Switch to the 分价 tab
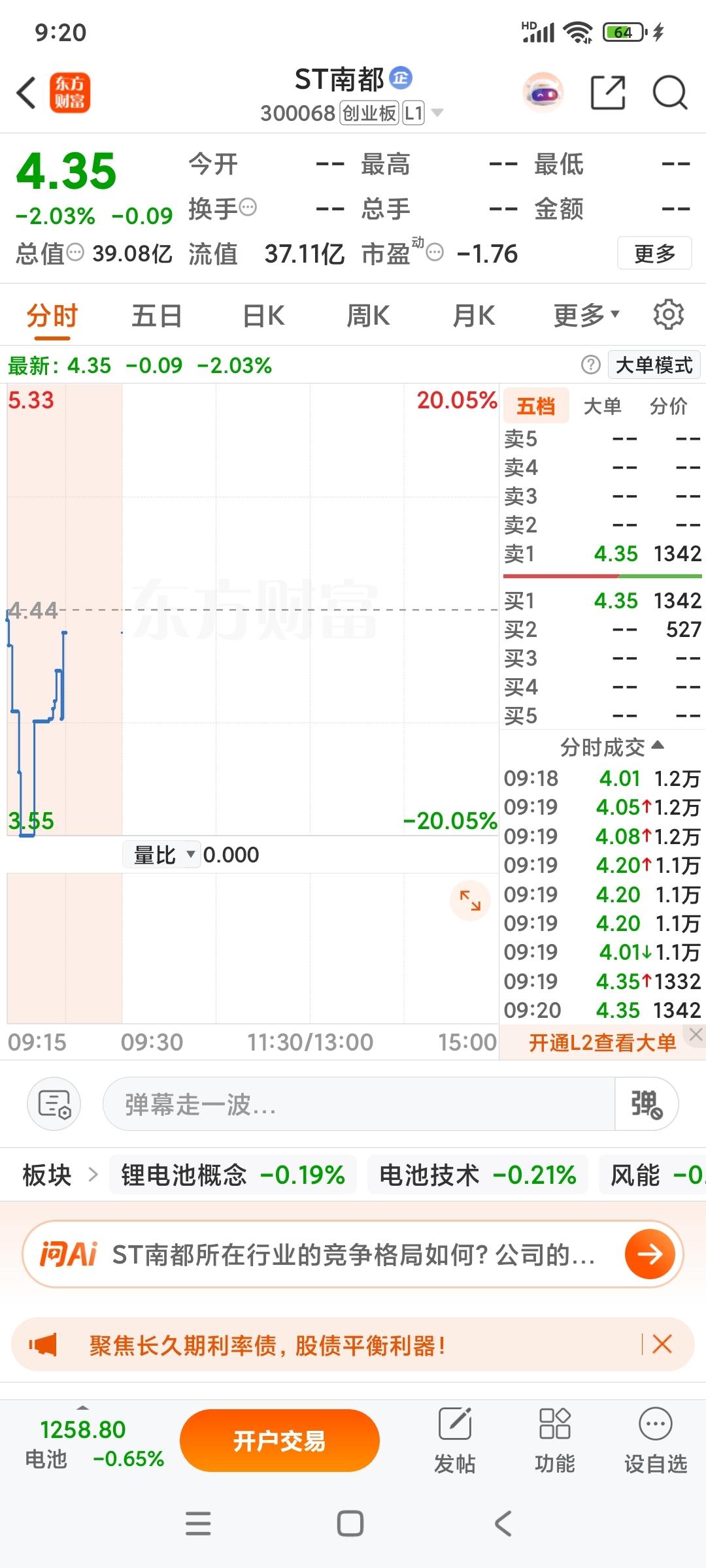Image resolution: width=706 pixels, height=1568 pixels. (668, 406)
